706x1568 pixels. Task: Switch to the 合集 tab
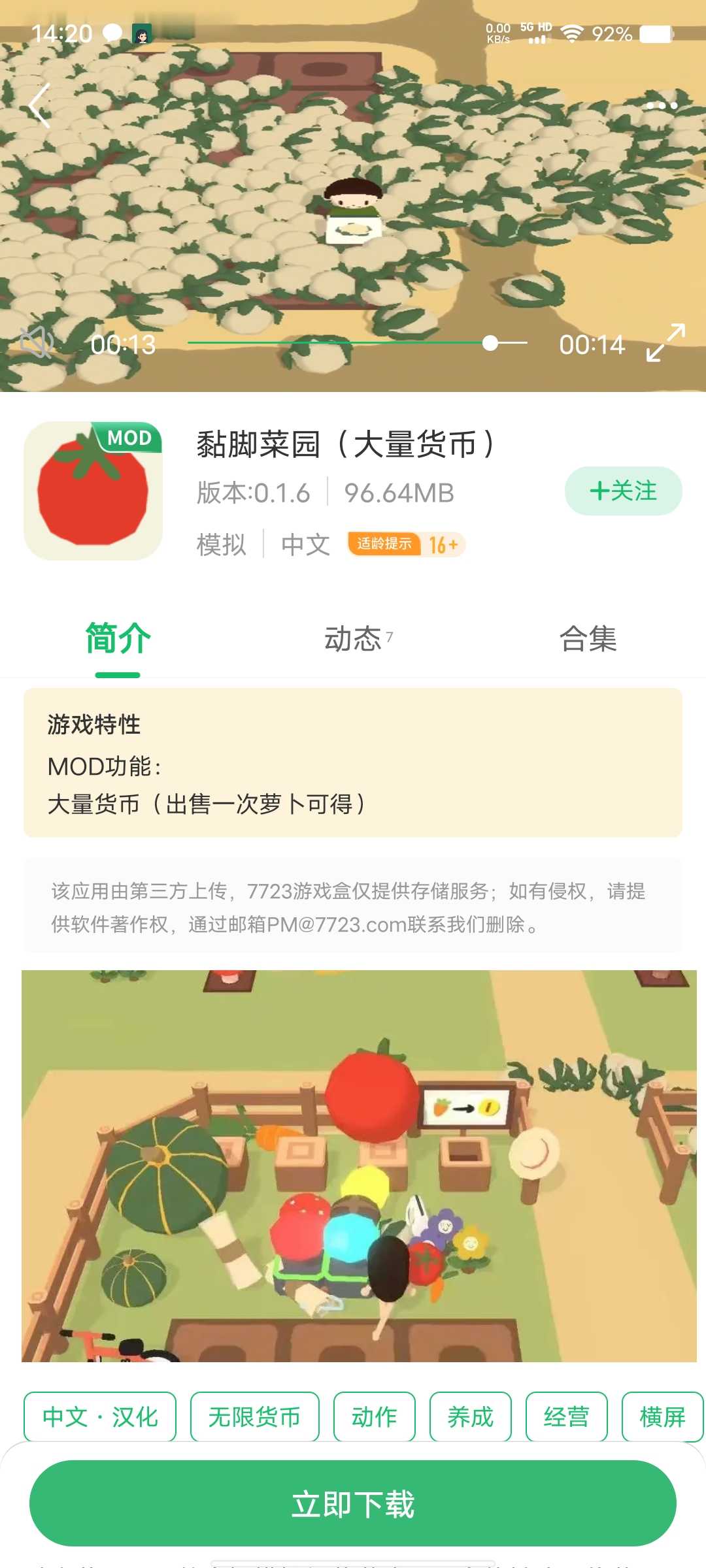coord(588,638)
